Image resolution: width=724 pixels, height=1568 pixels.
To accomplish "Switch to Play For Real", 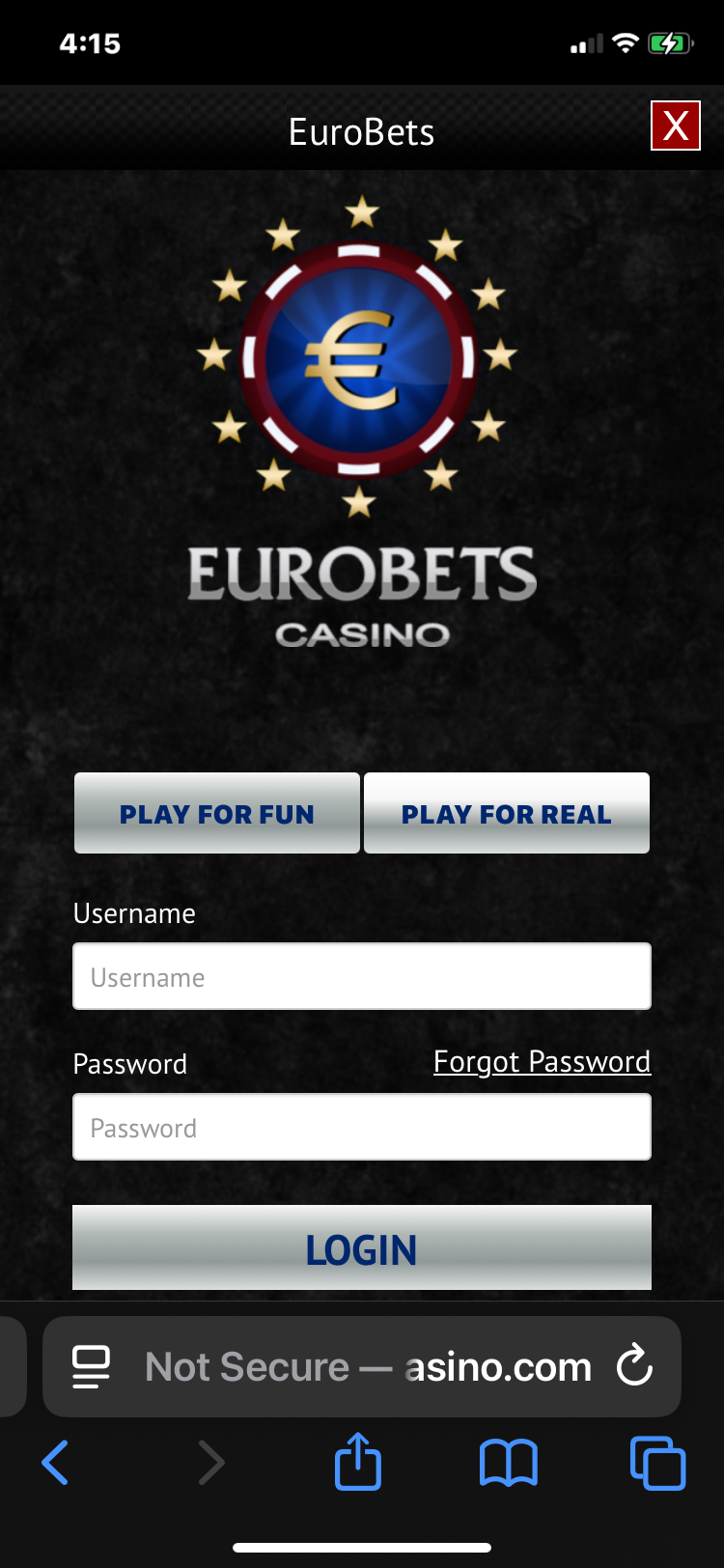I will 507,813.
